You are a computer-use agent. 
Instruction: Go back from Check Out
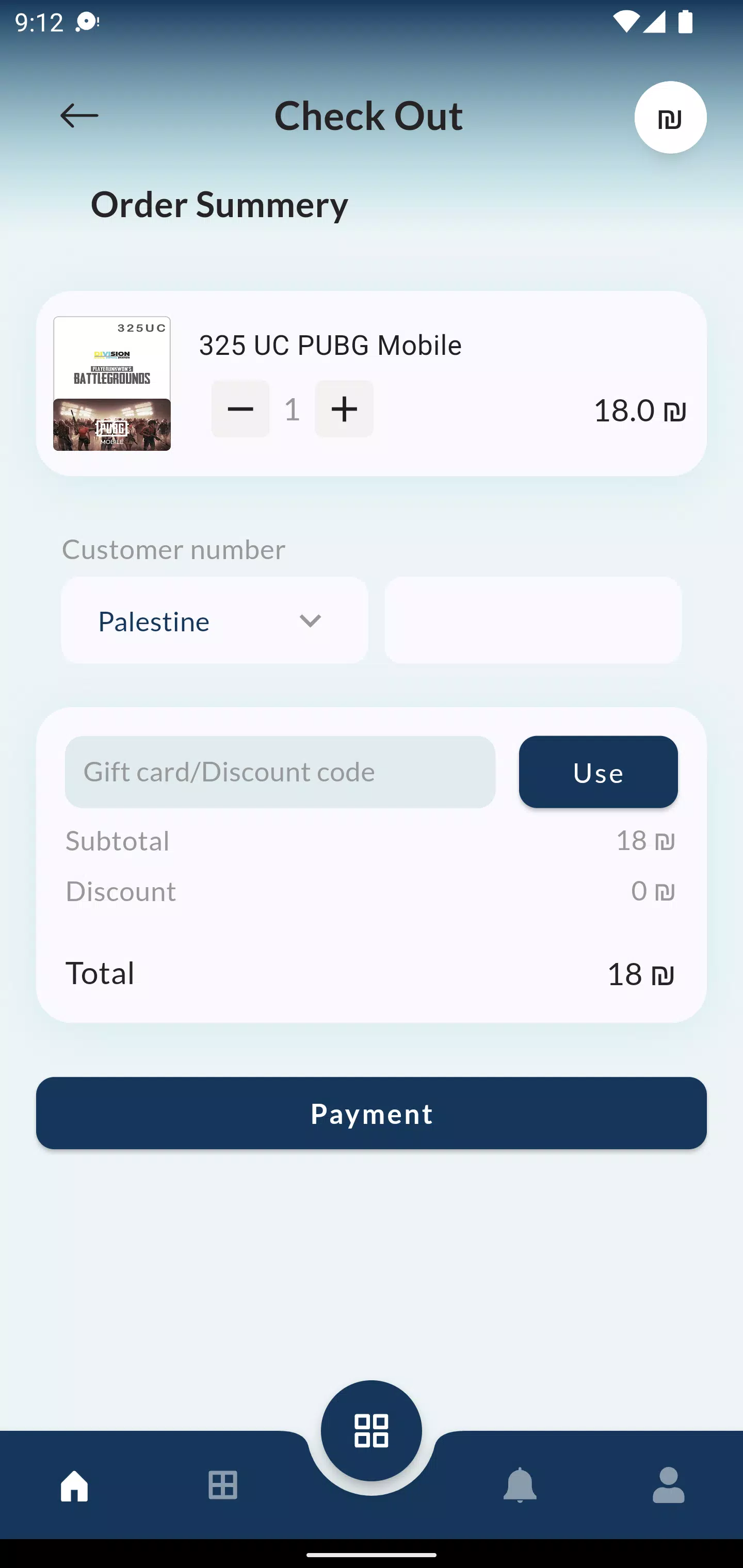coord(79,116)
